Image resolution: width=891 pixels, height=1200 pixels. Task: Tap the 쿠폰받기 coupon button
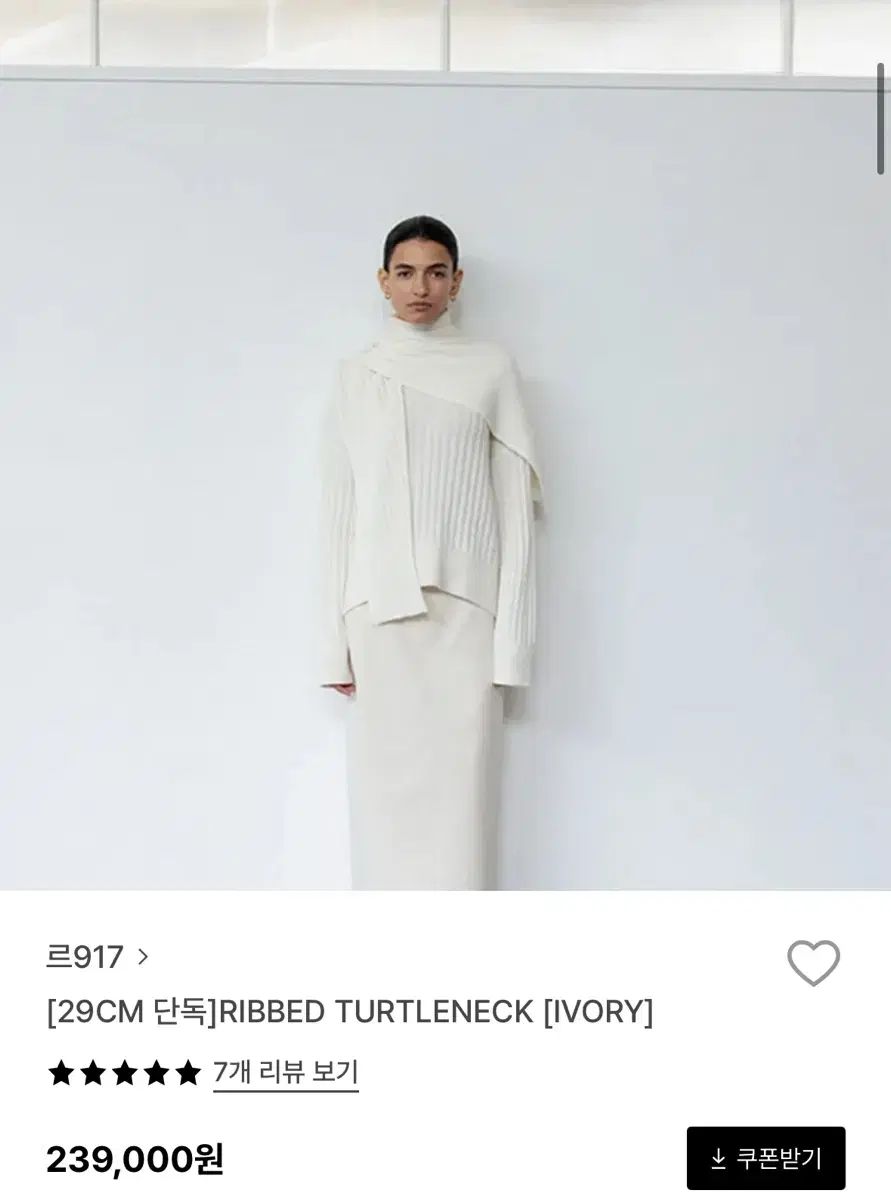tap(766, 1158)
